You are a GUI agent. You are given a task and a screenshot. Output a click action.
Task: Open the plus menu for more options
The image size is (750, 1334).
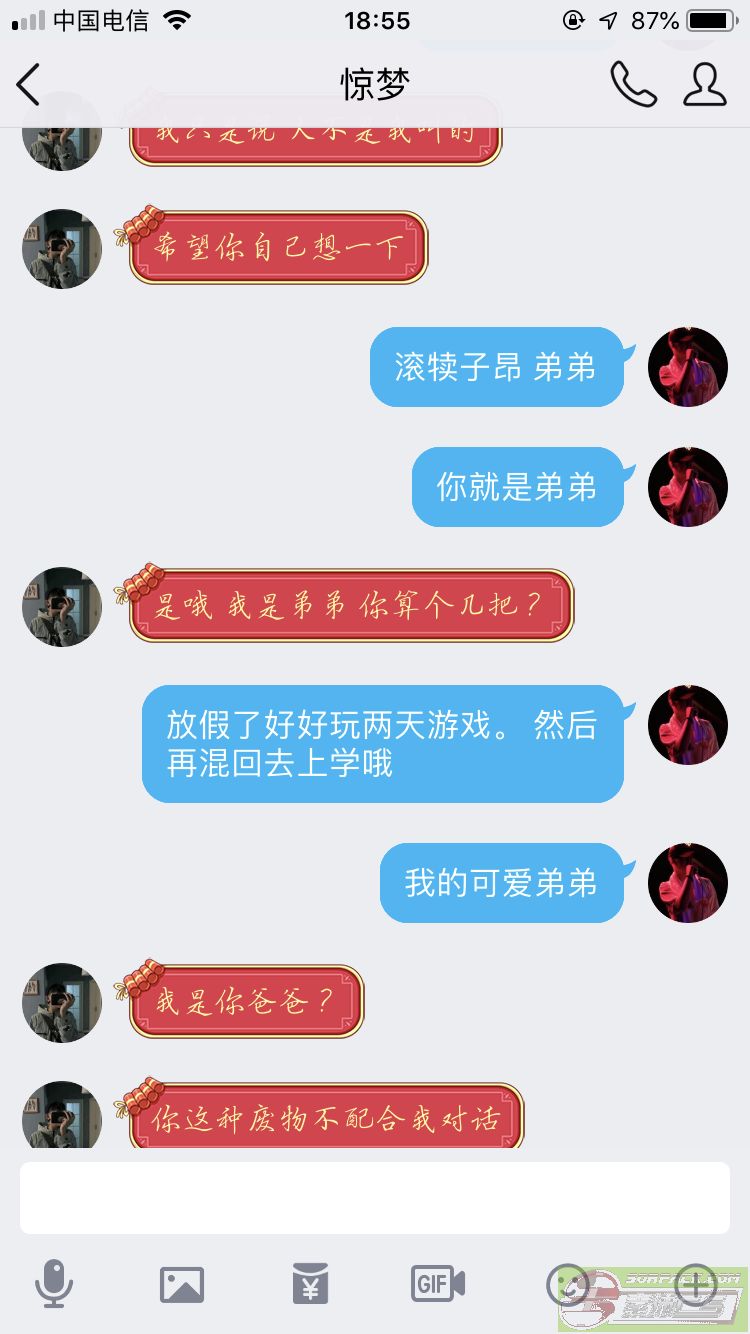(x=695, y=1282)
